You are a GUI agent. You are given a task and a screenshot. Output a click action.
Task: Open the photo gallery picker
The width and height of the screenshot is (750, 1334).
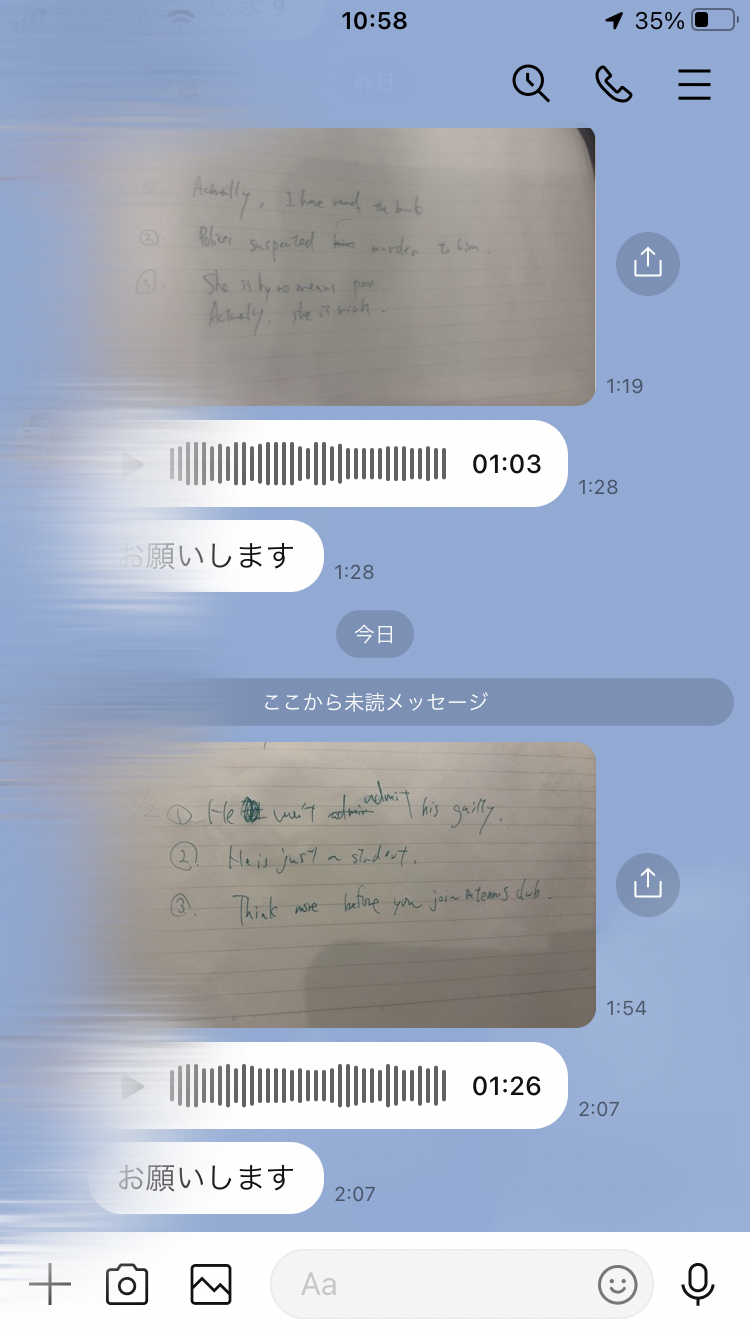211,1284
